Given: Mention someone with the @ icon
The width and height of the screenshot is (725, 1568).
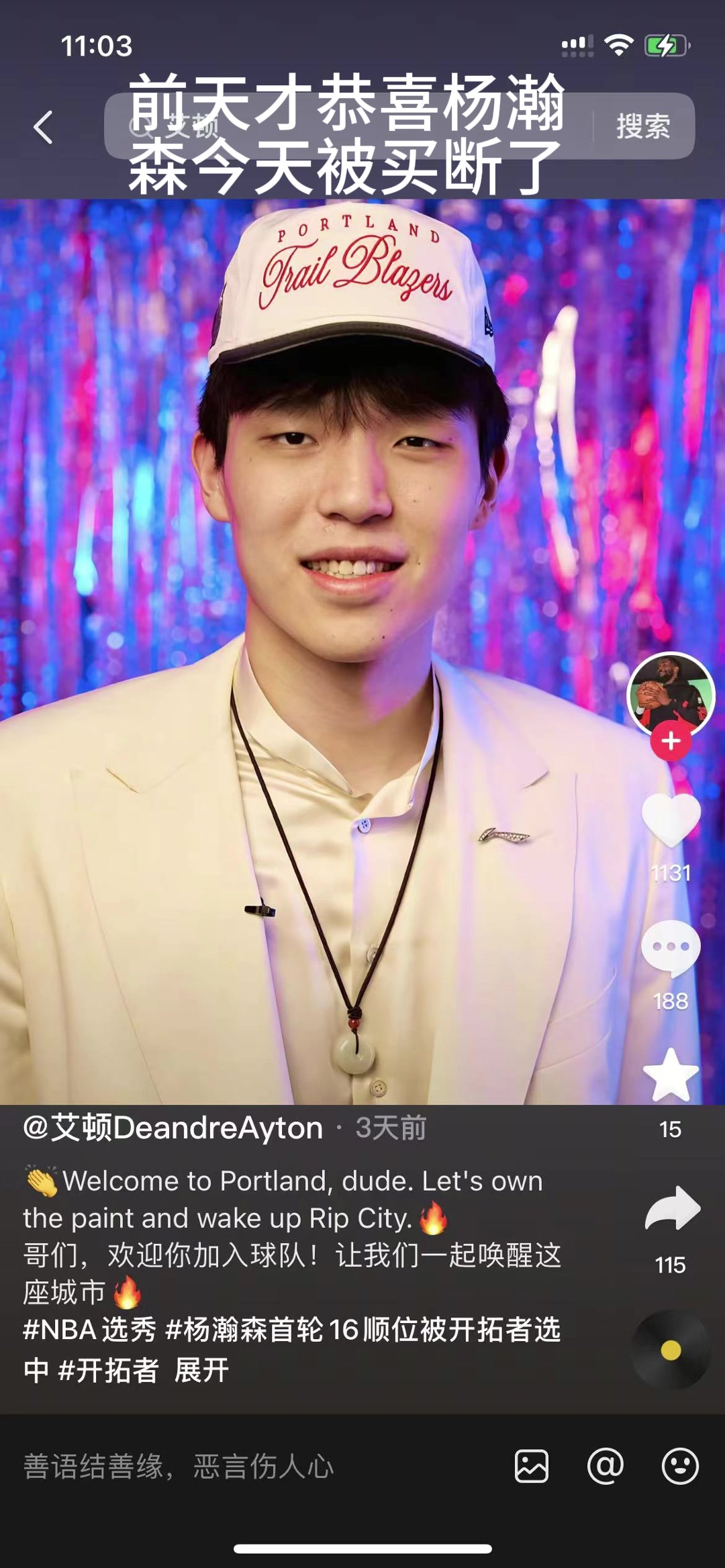Looking at the screenshot, I should pyautogui.click(x=606, y=1466).
